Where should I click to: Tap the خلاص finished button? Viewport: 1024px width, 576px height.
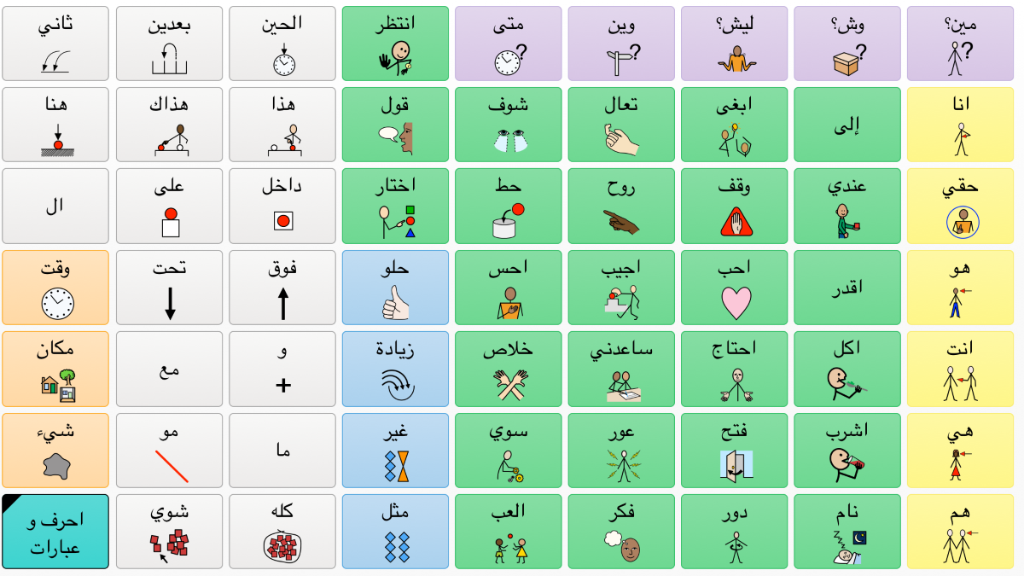point(509,368)
